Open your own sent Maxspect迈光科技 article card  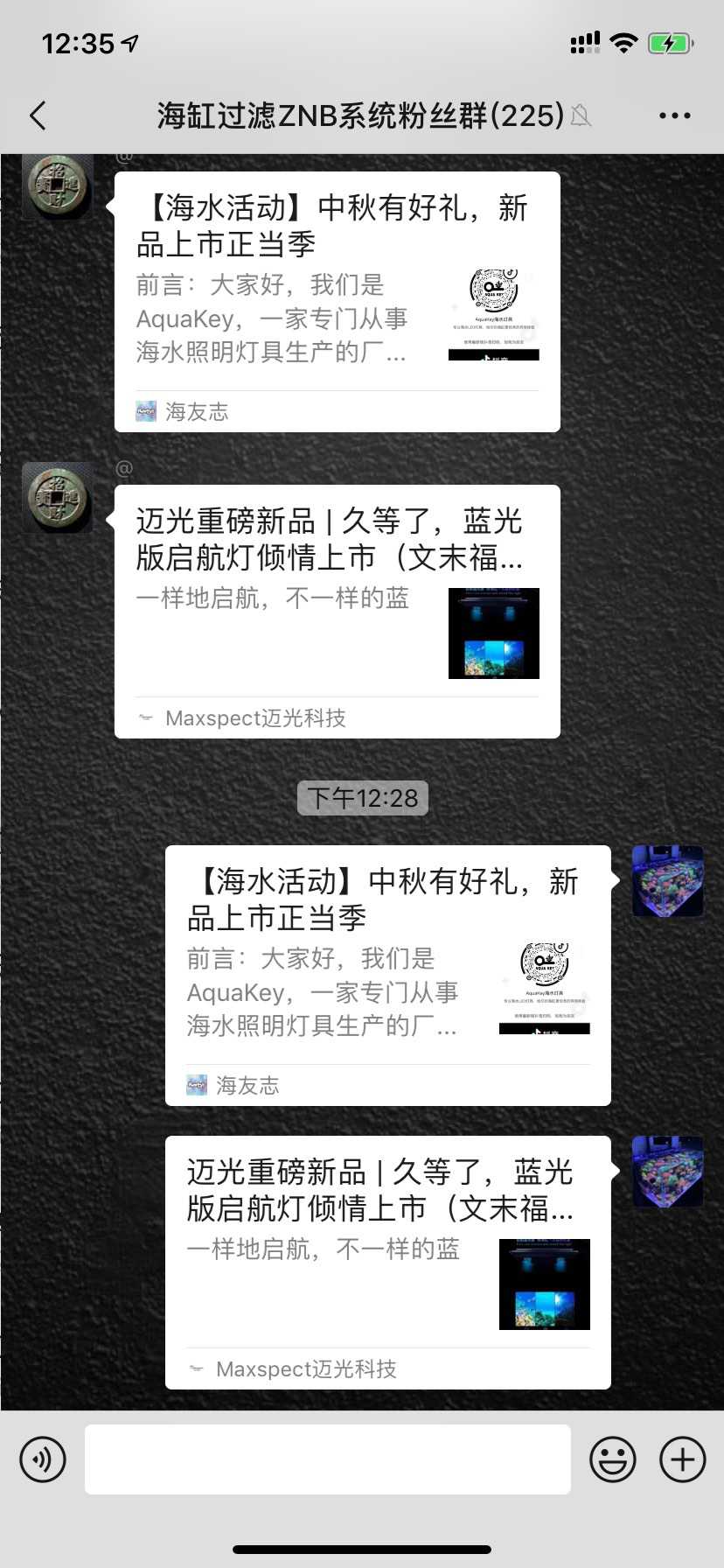pos(388,1263)
